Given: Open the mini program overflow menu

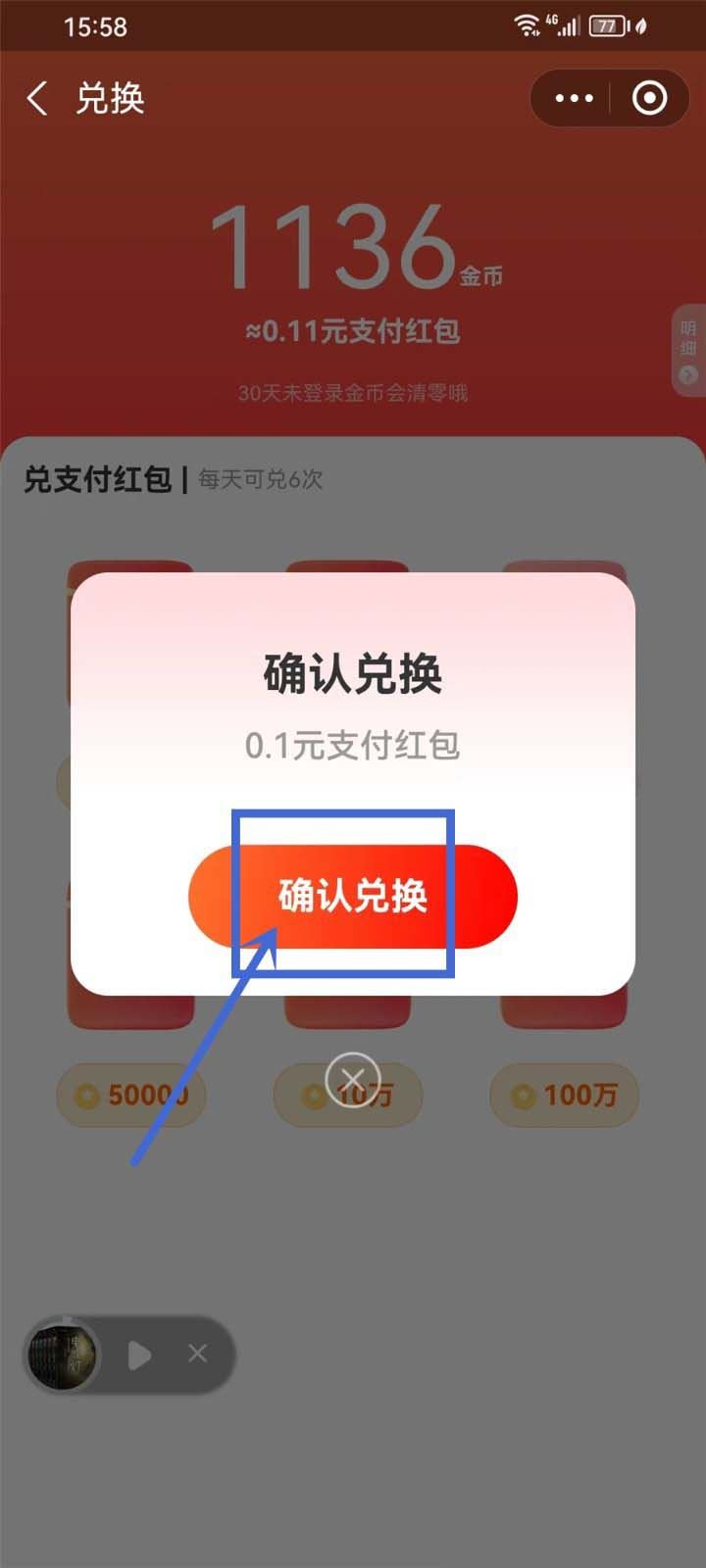Looking at the screenshot, I should [x=574, y=98].
